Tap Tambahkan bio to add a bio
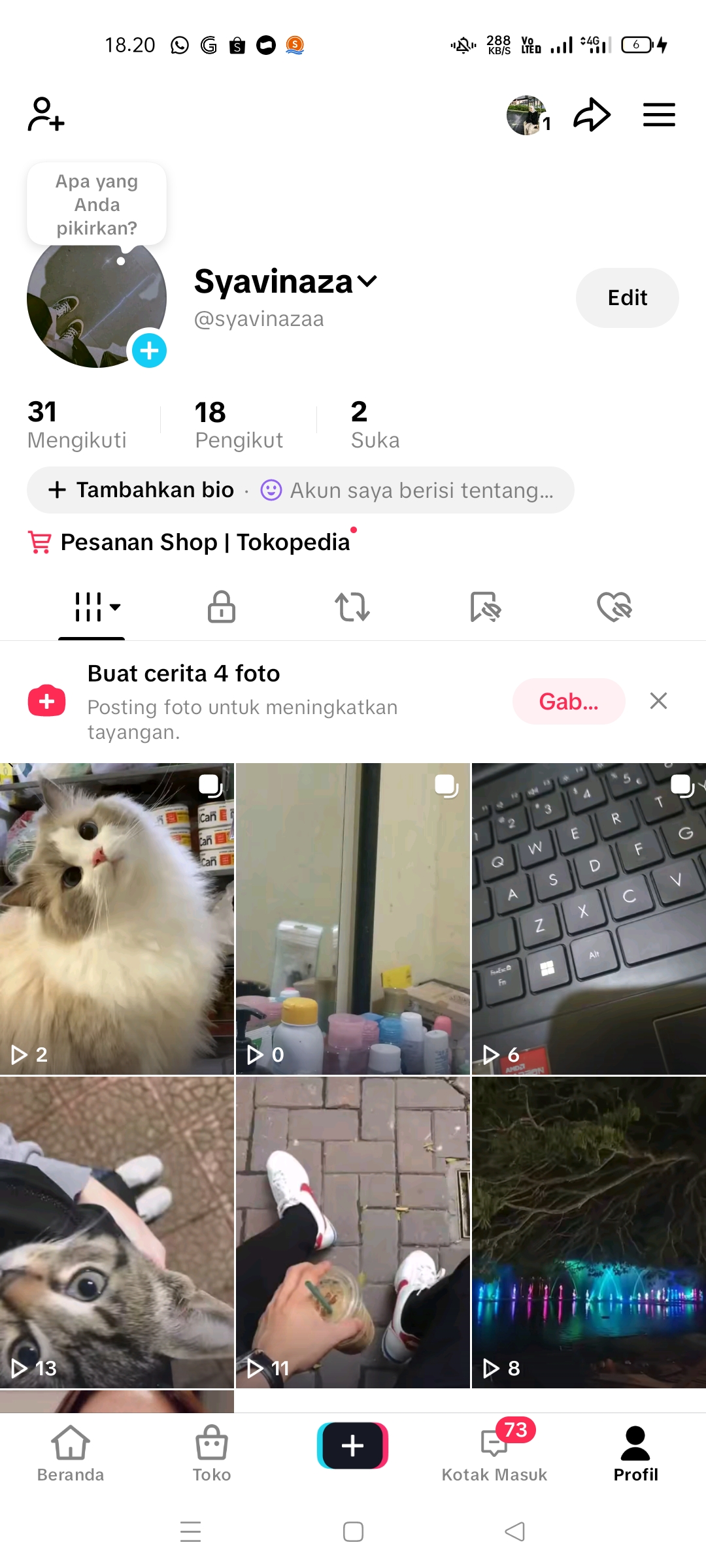Viewport: 706px width, 1568px height. (x=141, y=490)
